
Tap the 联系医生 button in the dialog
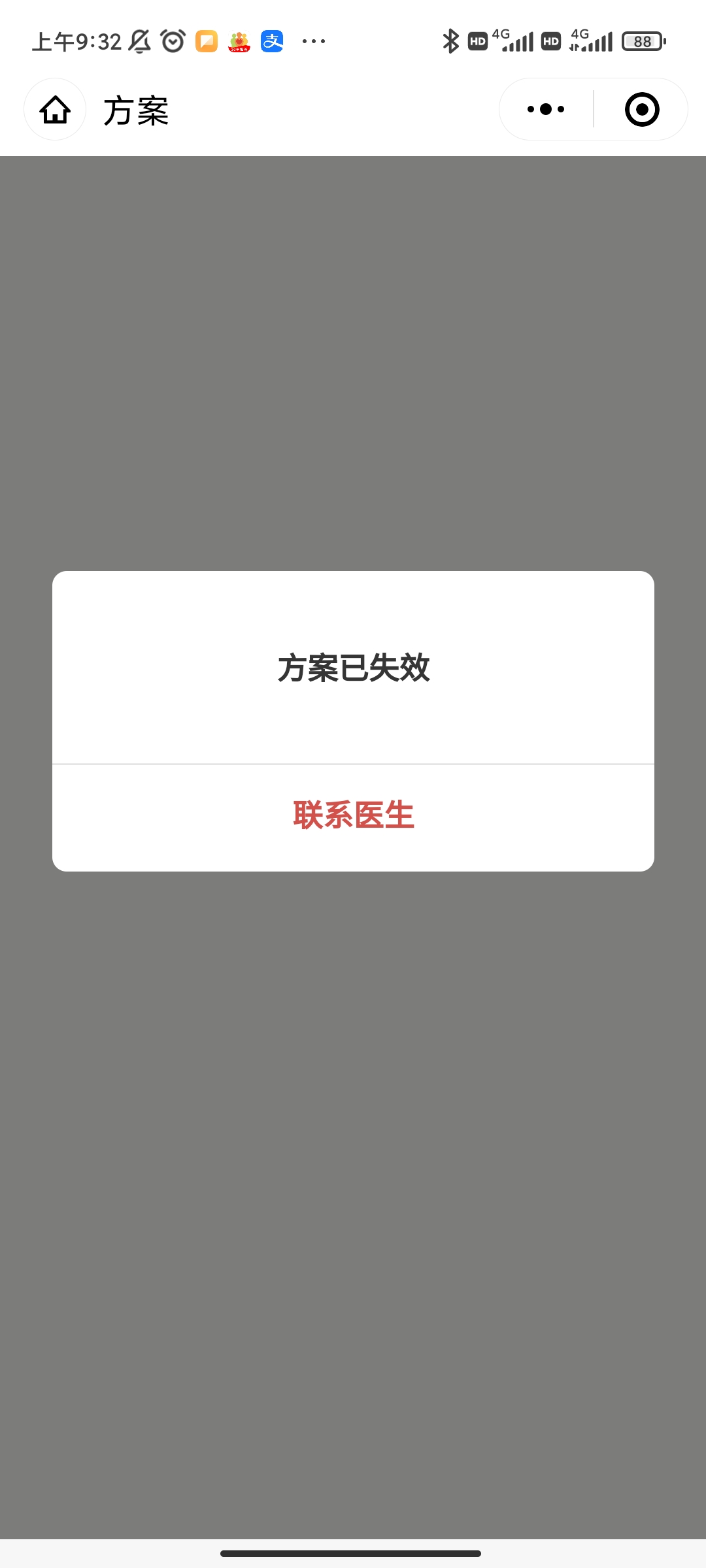point(353,817)
